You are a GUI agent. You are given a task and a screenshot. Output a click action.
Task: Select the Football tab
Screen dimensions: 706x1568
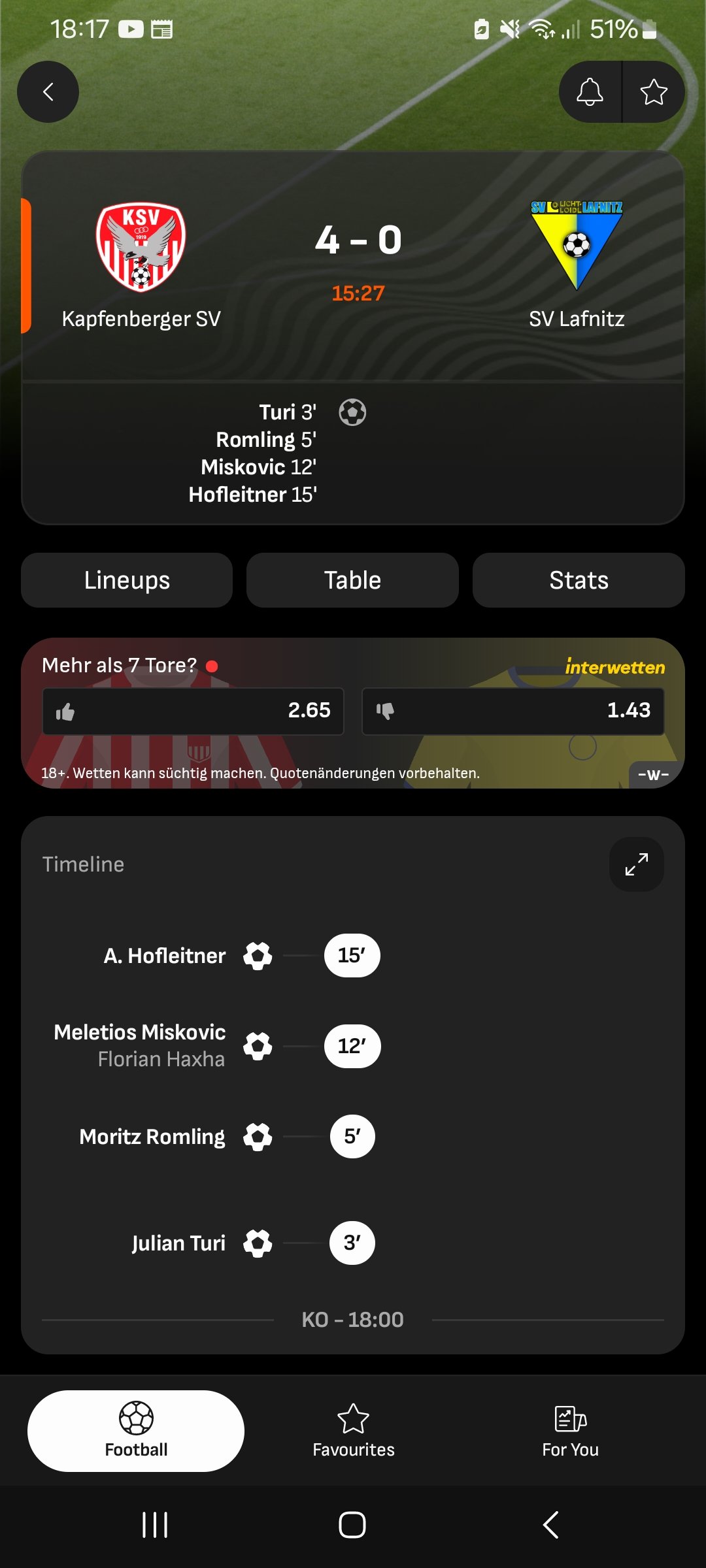tap(136, 1431)
